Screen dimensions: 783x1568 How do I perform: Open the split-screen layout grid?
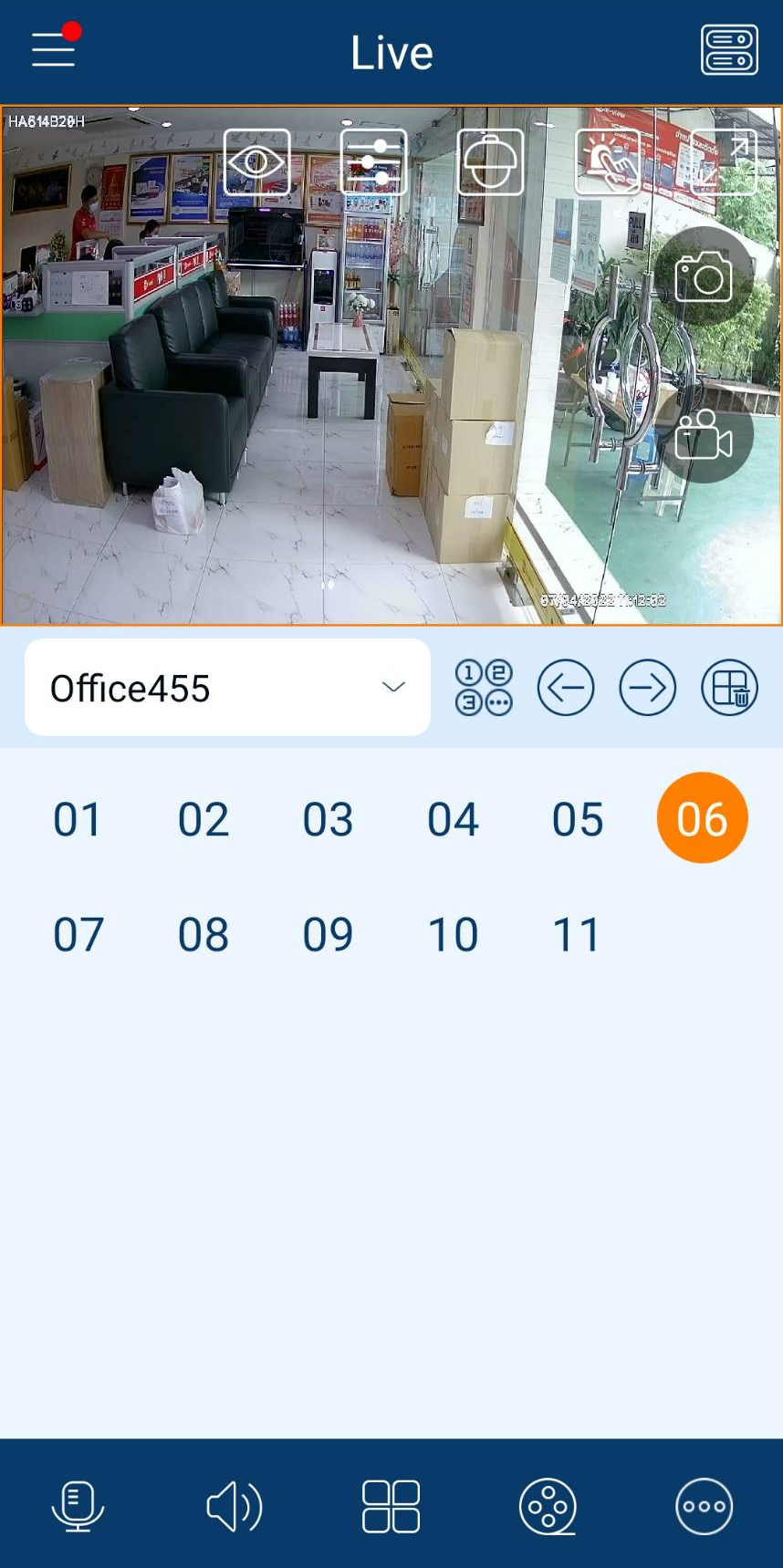(x=391, y=1506)
